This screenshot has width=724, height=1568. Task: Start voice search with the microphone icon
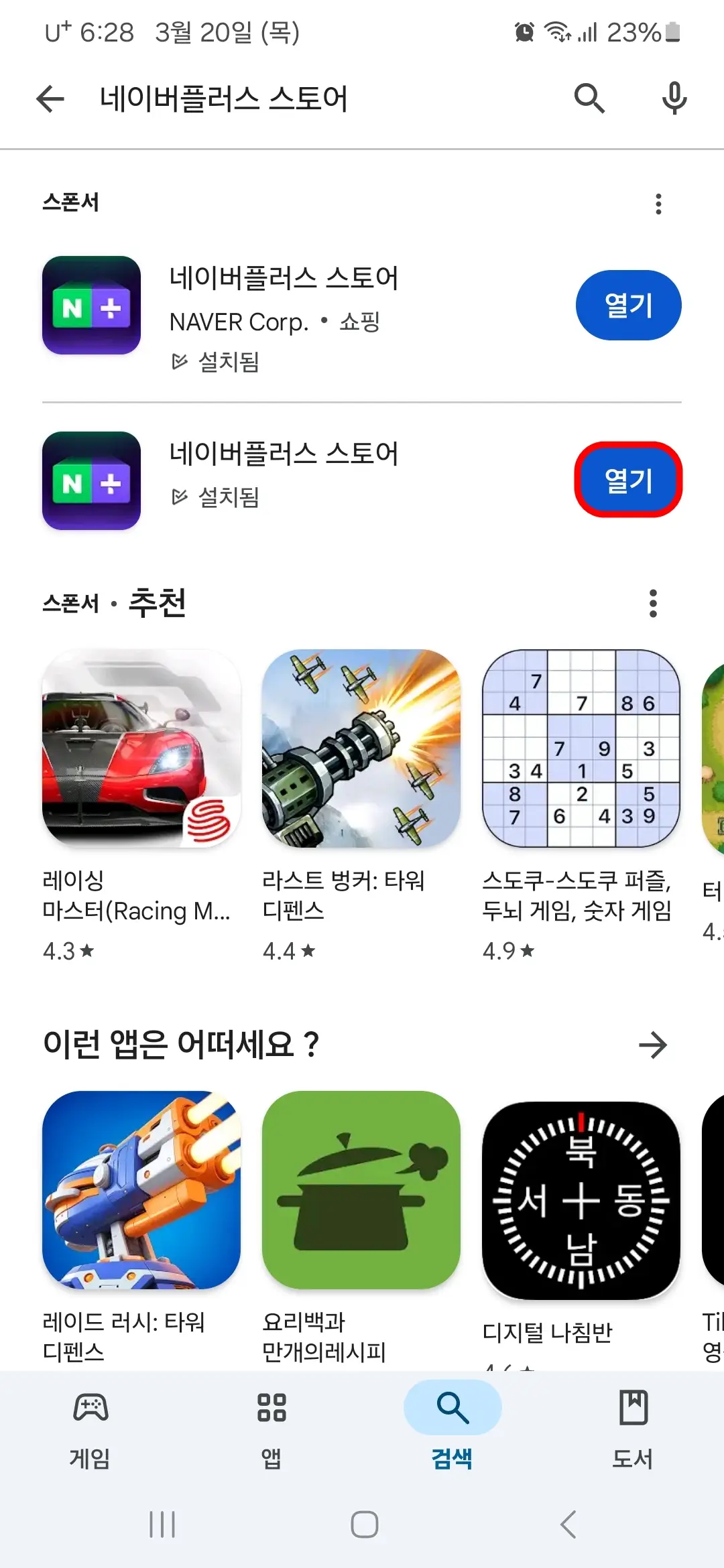(x=674, y=98)
